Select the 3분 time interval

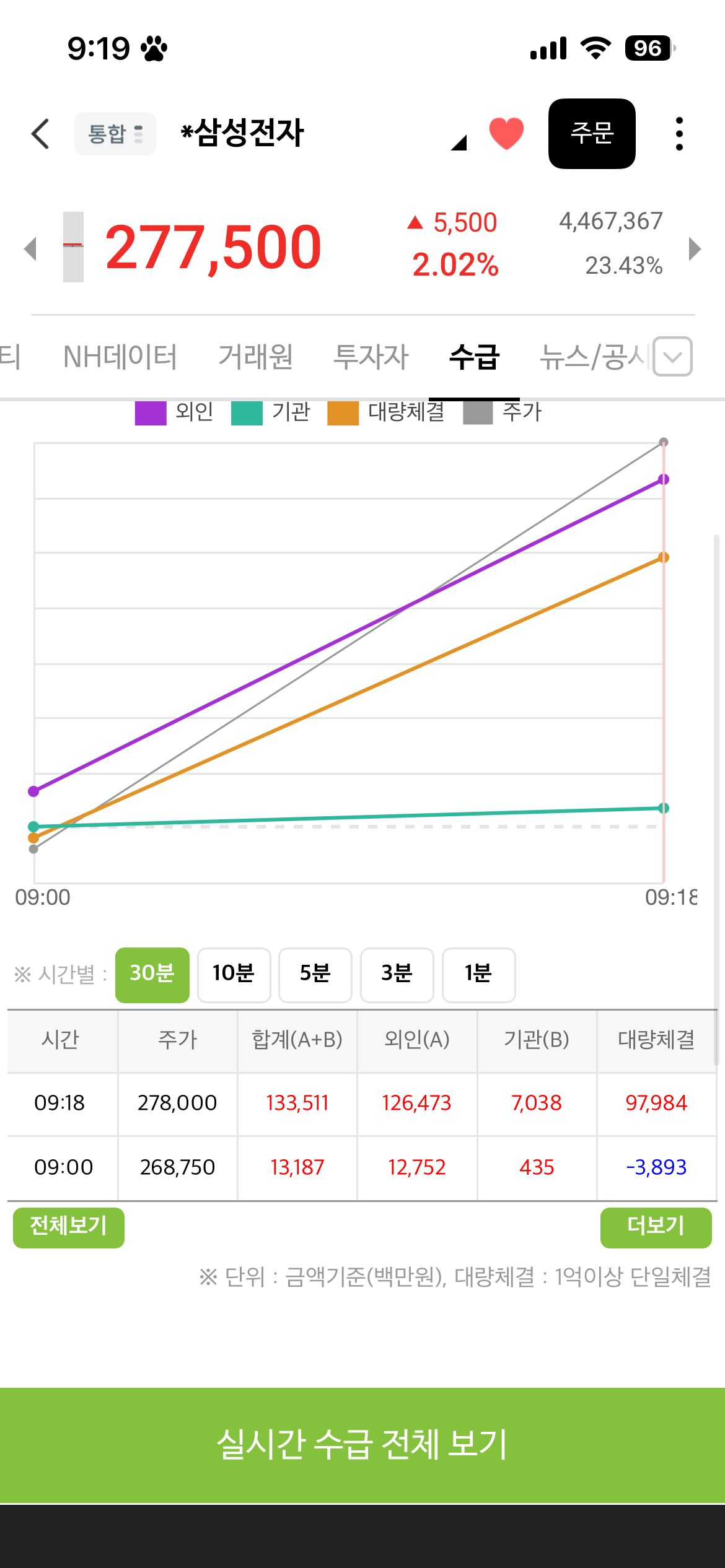click(397, 975)
